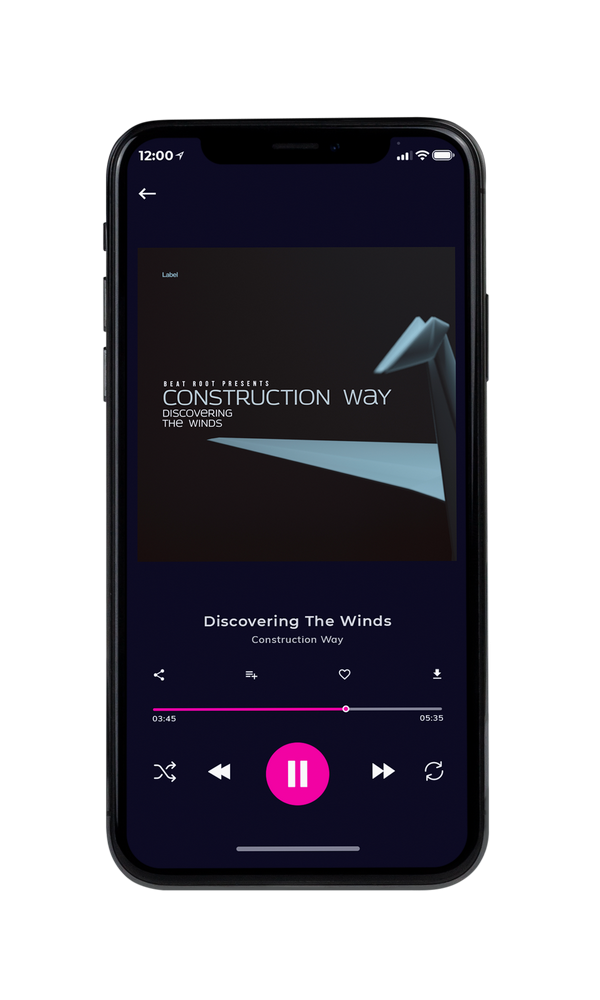Toggle repeat mode

coord(434,771)
